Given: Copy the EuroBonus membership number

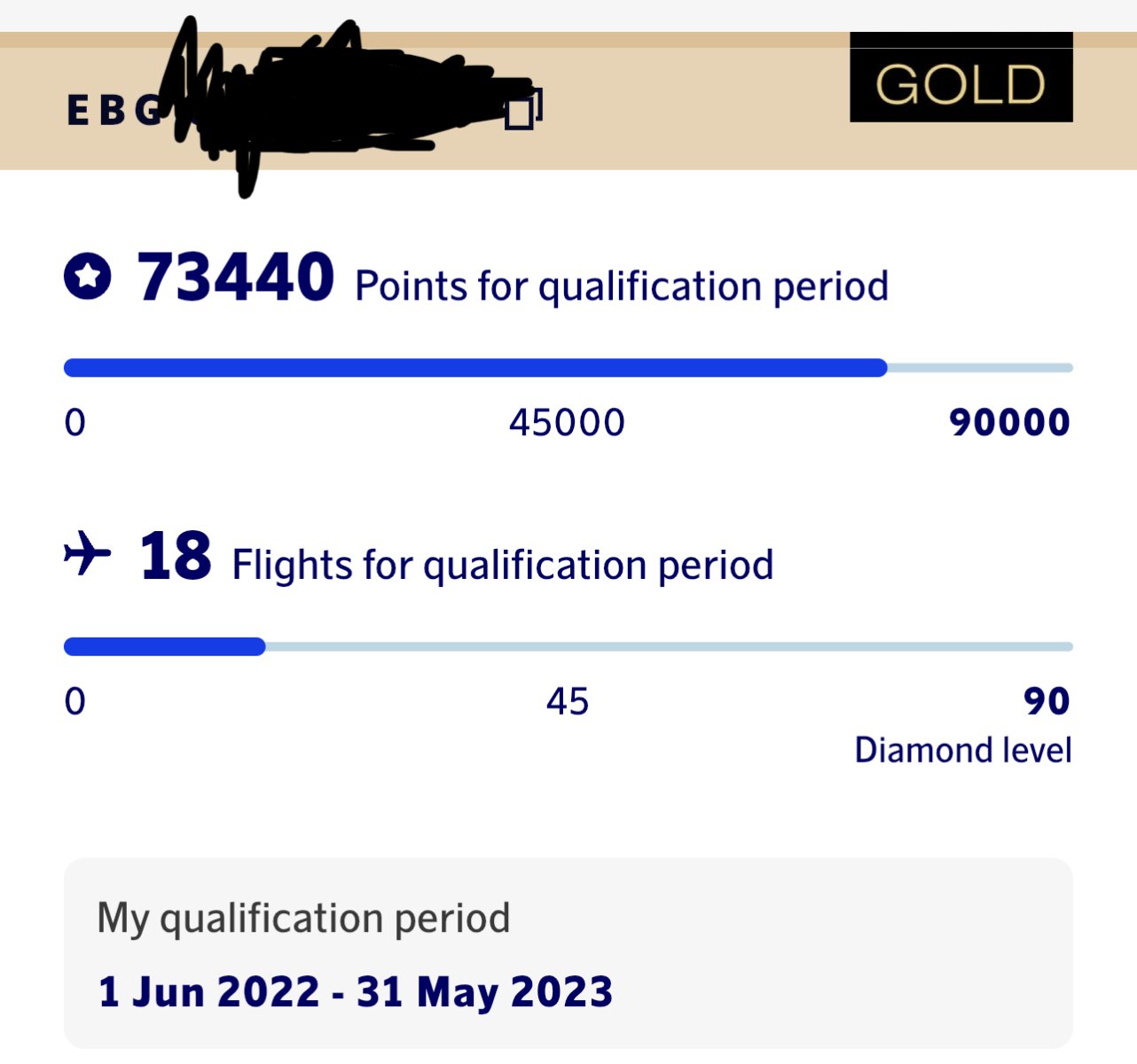Looking at the screenshot, I should coord(521,111).
